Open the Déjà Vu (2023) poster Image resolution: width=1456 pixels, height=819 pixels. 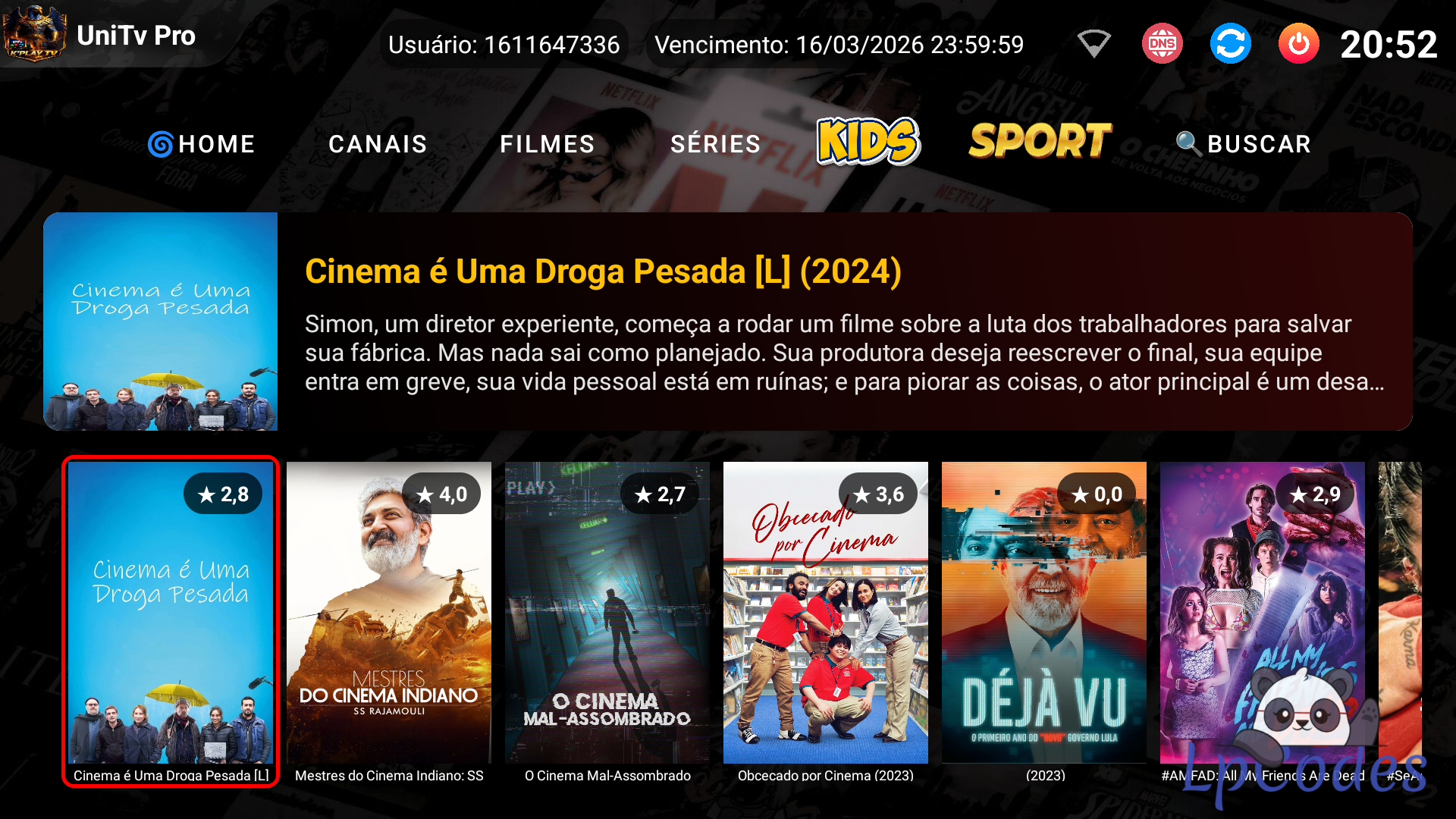(x=1044, y=613)
